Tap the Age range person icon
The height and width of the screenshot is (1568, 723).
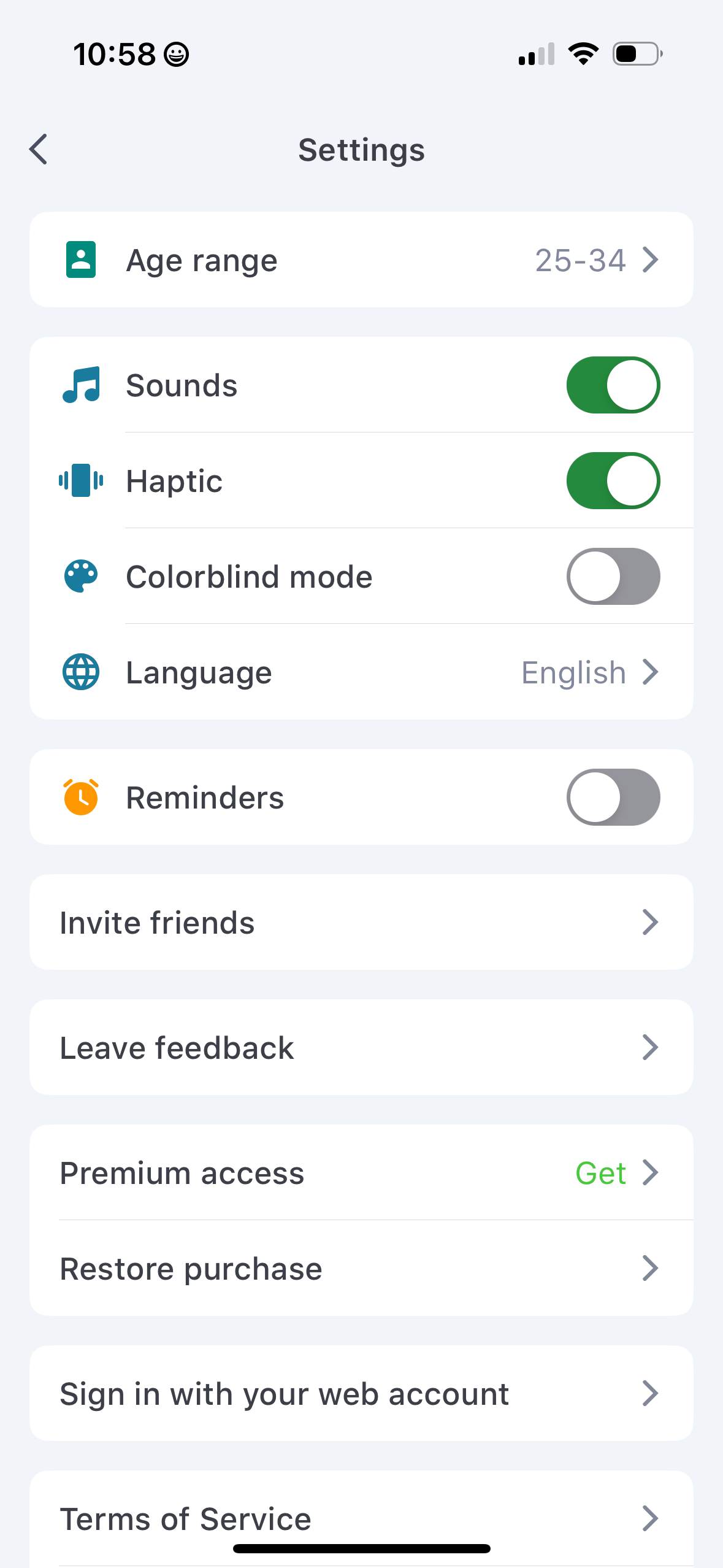(80, 259)
